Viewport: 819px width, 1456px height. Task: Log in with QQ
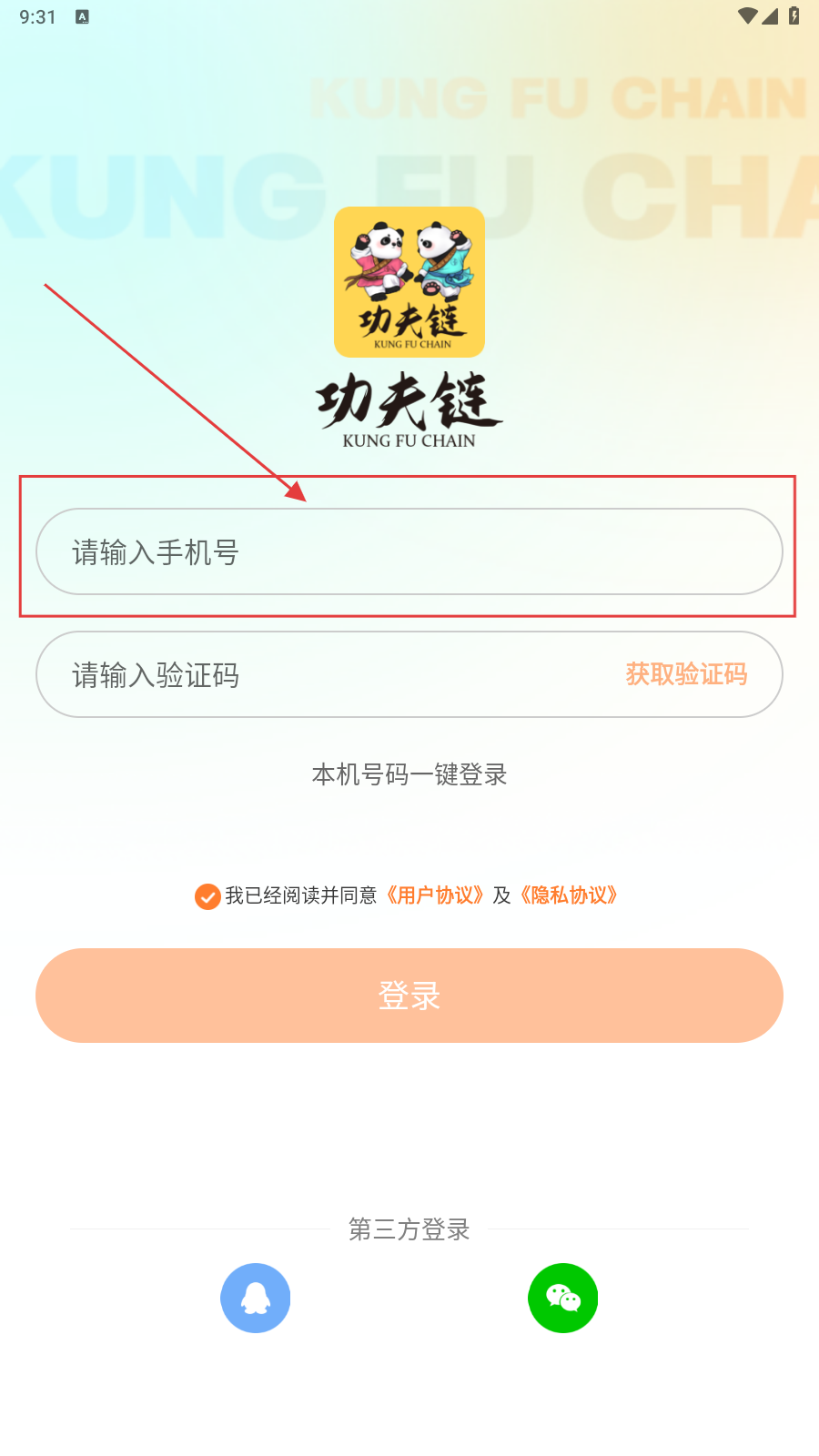pos(256,1298)
